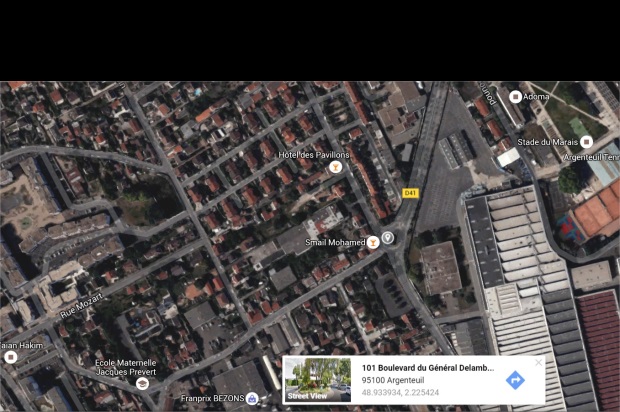The height and width of the screenshot is (412, 620).
Task: Close the address info card
Action: tap(539, 362)
